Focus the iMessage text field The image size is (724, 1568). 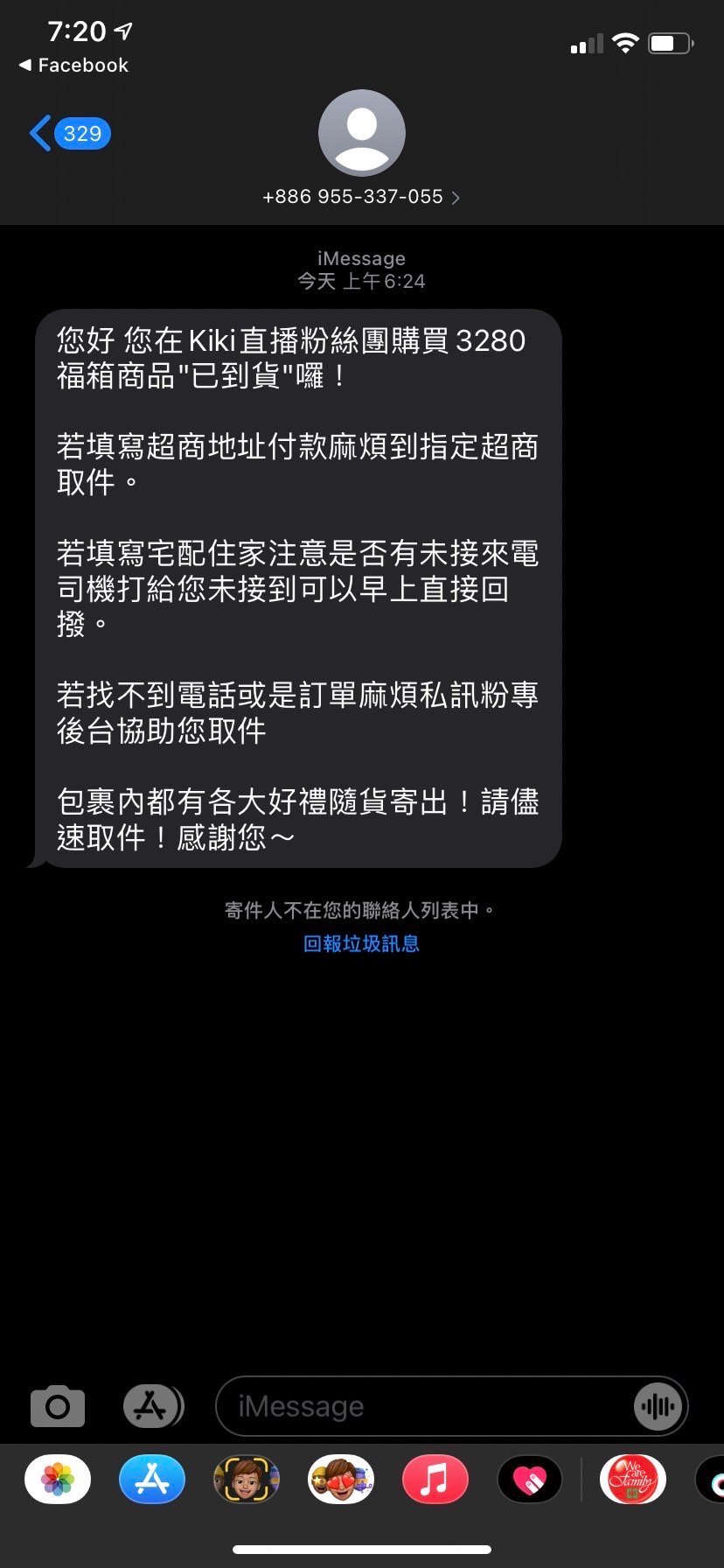(420, 1406)
